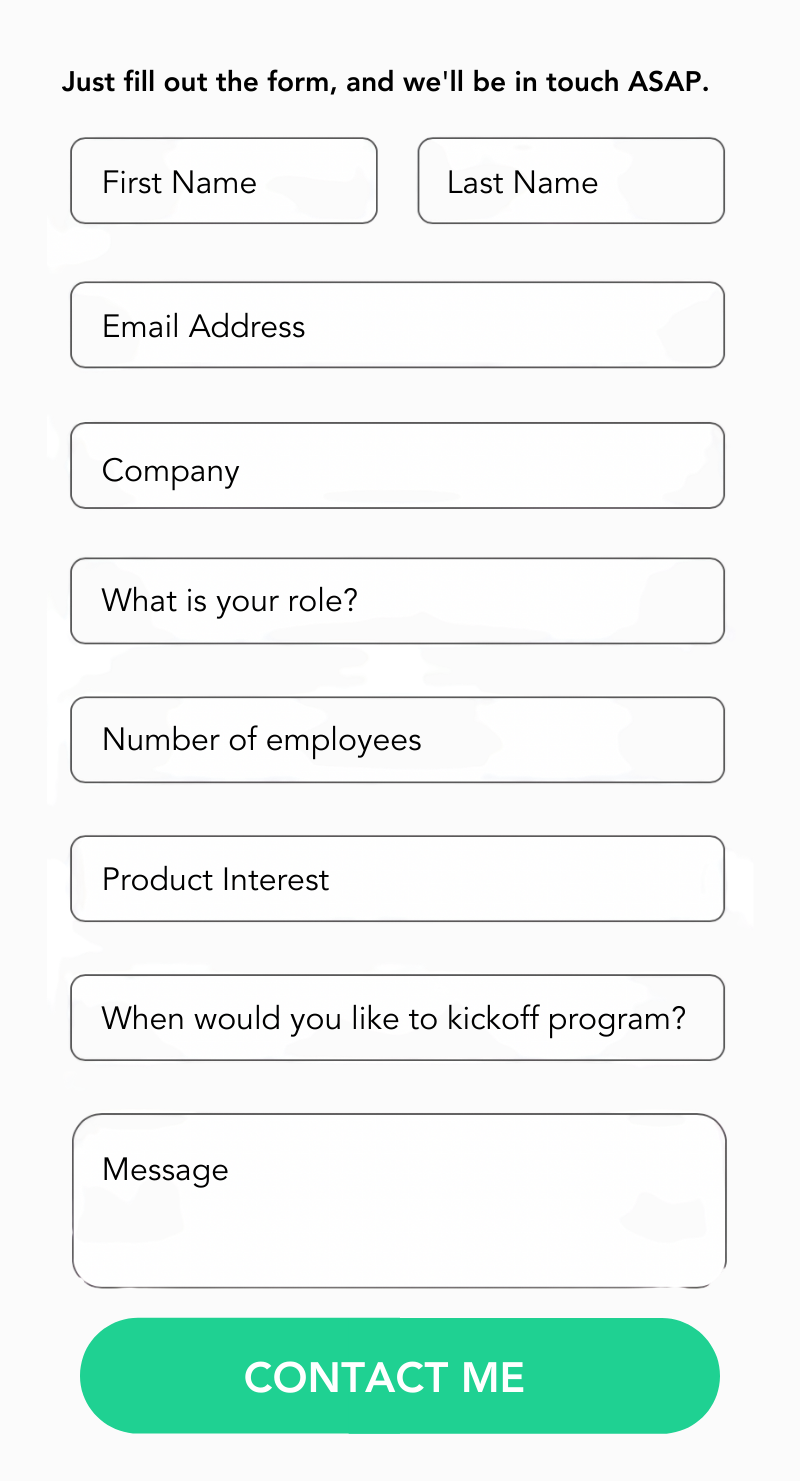Focus the First Name field to type
The width and height of the screenshot is (800, 1481).
[x=223, y=181]
